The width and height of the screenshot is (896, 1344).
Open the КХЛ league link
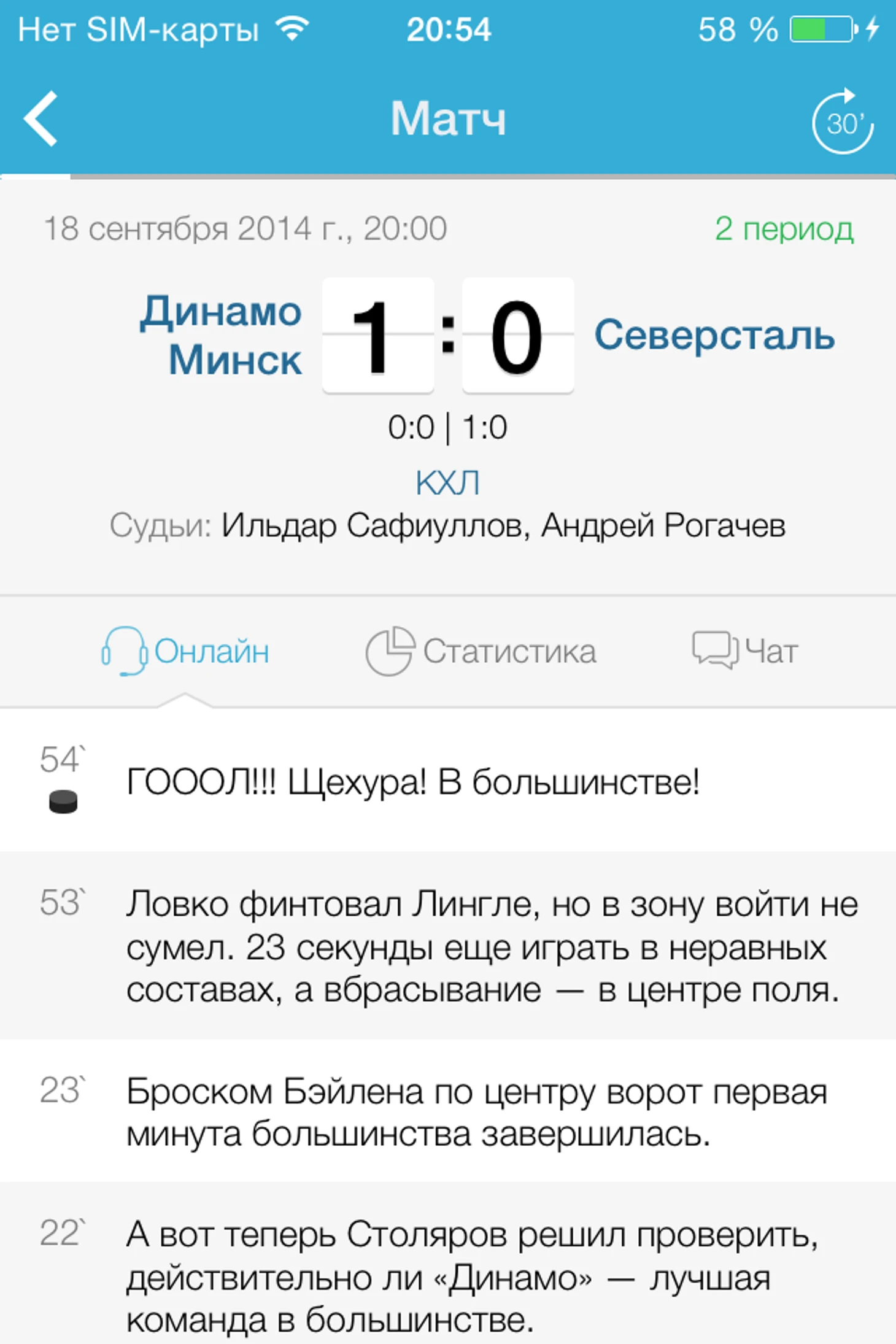pyautogui.click(x=447, y=483)
